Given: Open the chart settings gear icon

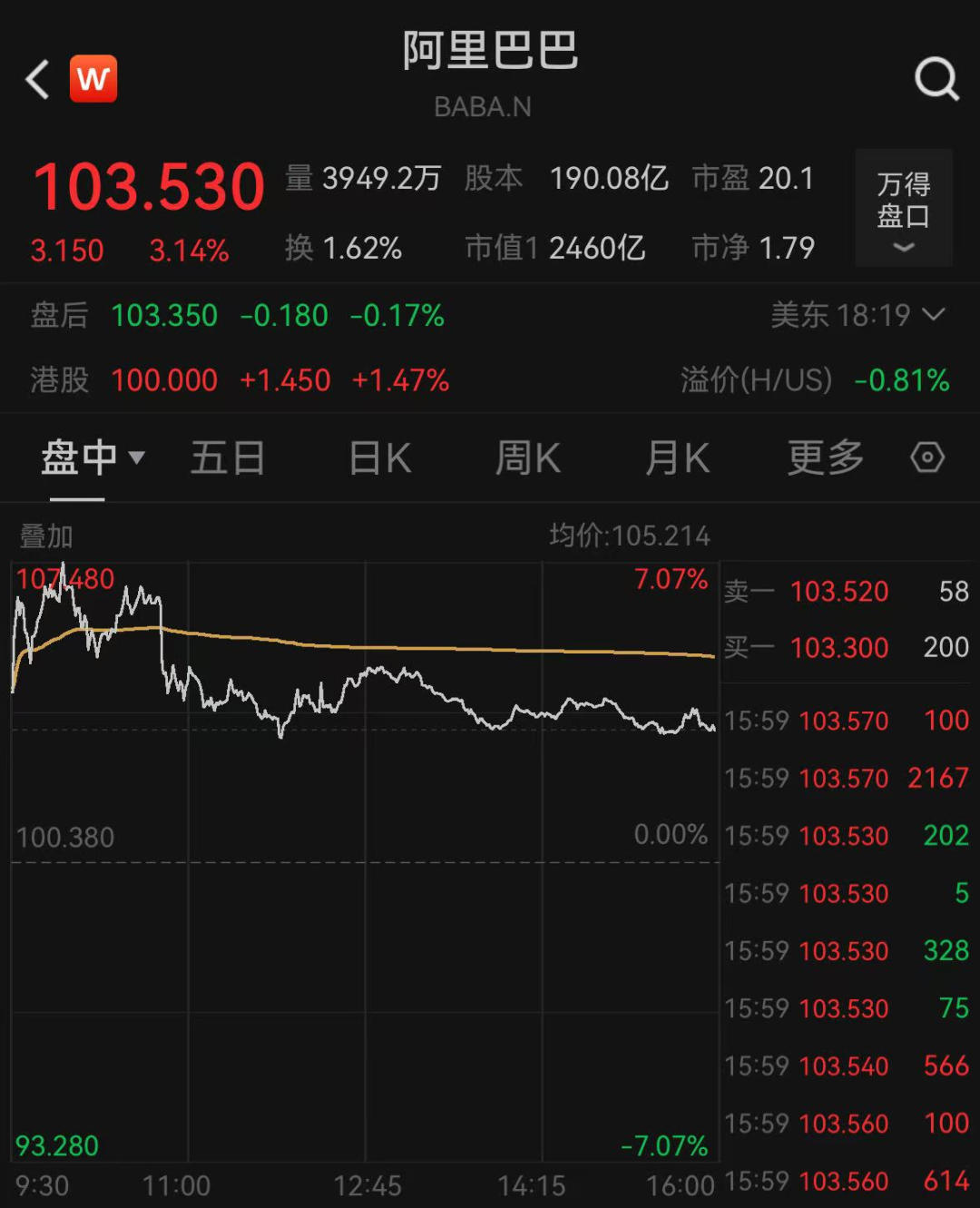Looking at the screenshot, I should pos(927,458).
